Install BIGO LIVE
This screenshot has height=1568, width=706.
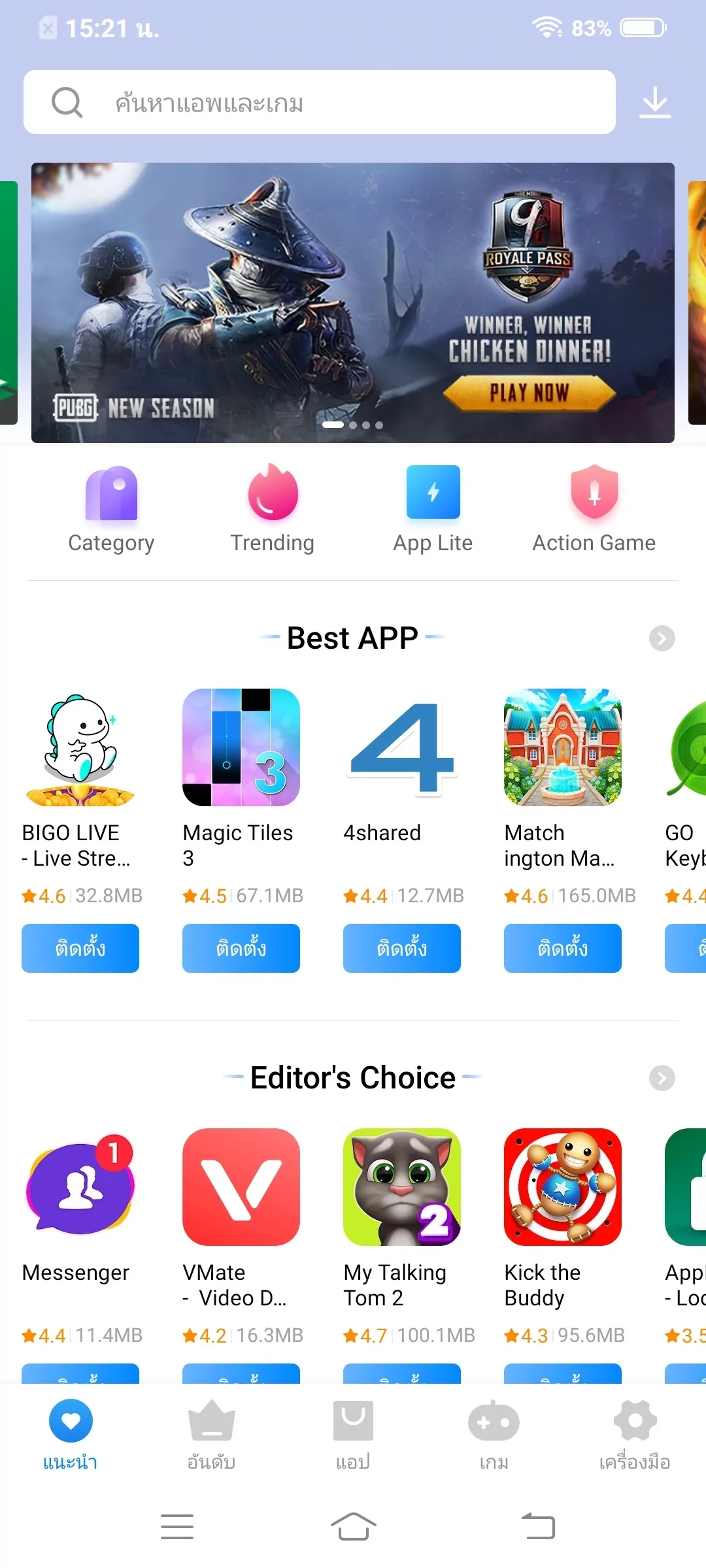tap(80, 948)
